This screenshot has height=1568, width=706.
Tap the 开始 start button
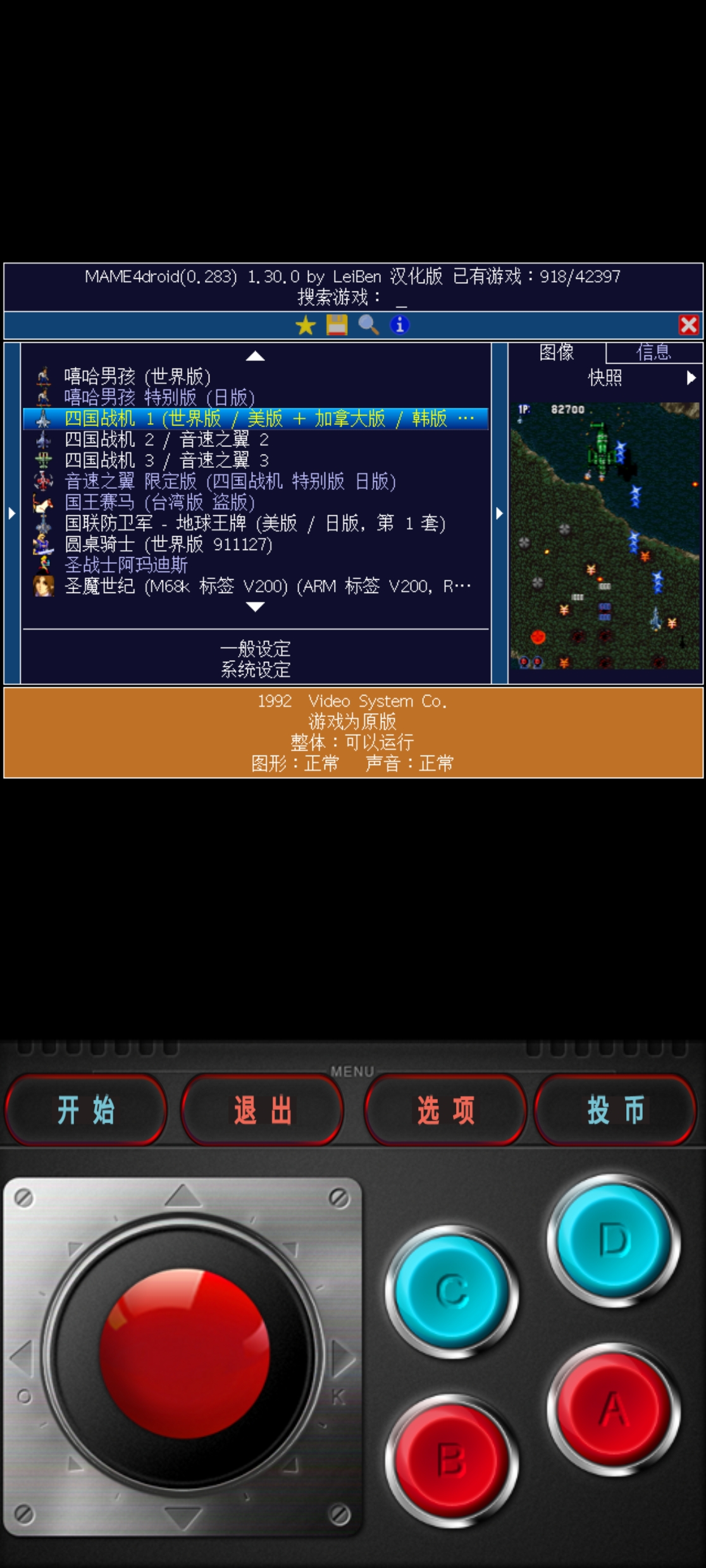click(x=86, y=1110)
